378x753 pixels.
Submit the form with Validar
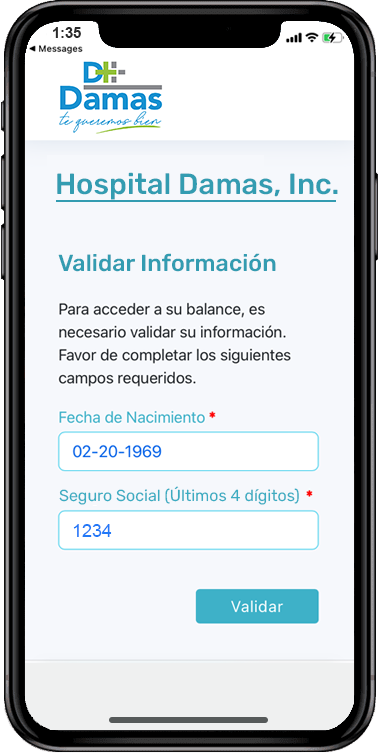[x=257, y=607]
